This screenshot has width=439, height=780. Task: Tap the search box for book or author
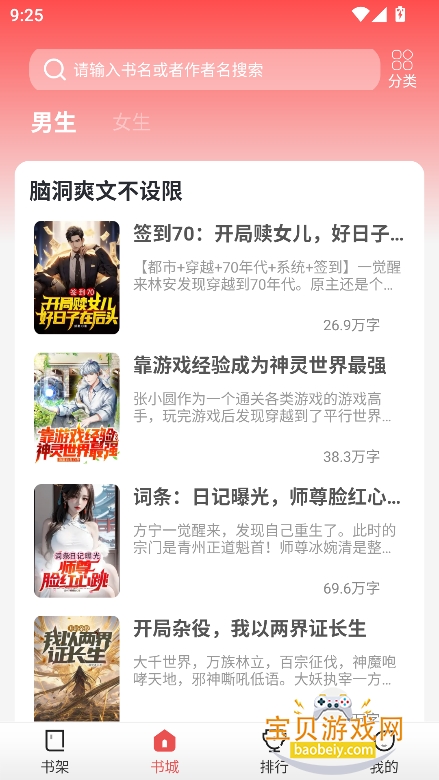pyautogui.click(x=204, y=70)
